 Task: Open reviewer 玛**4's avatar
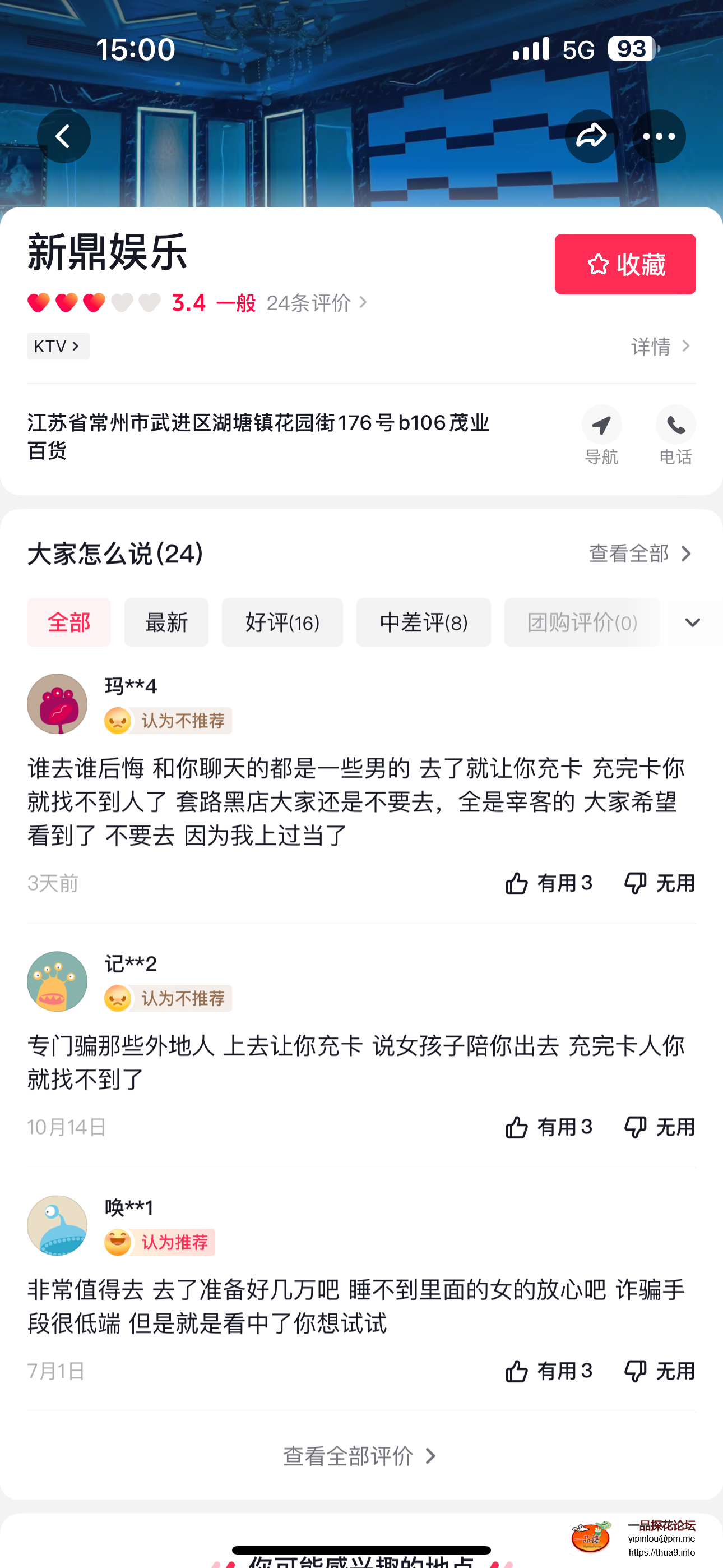coord(57,704)
